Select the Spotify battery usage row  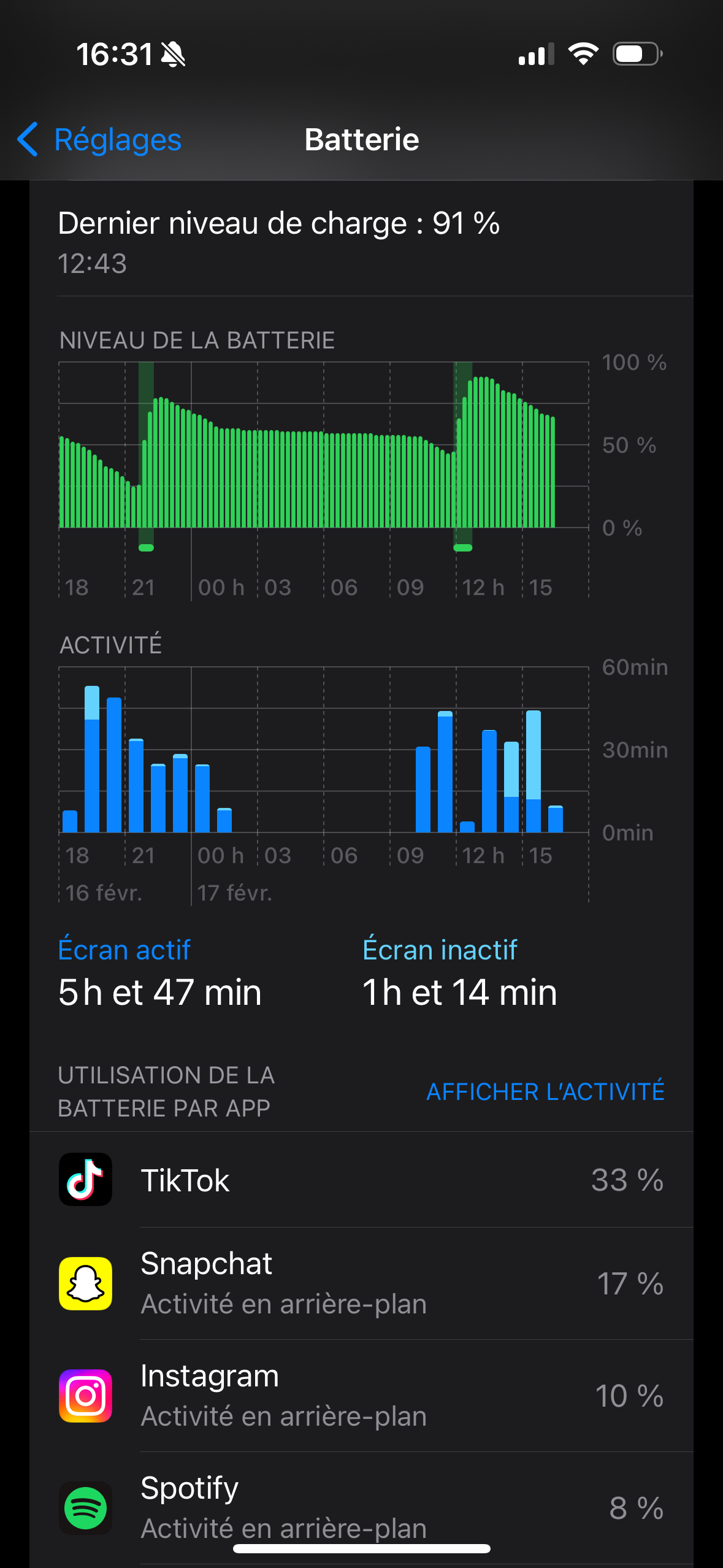(x=361, y=1507)
